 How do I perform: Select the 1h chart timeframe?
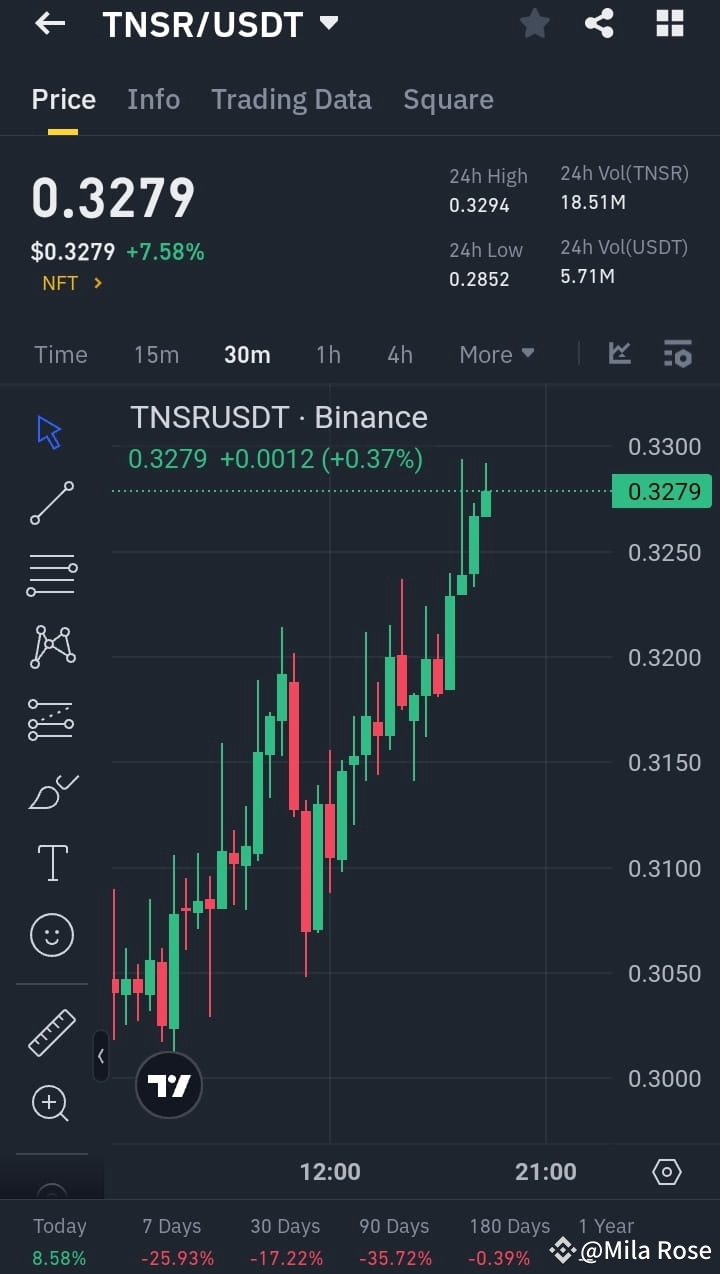(328, 353)
